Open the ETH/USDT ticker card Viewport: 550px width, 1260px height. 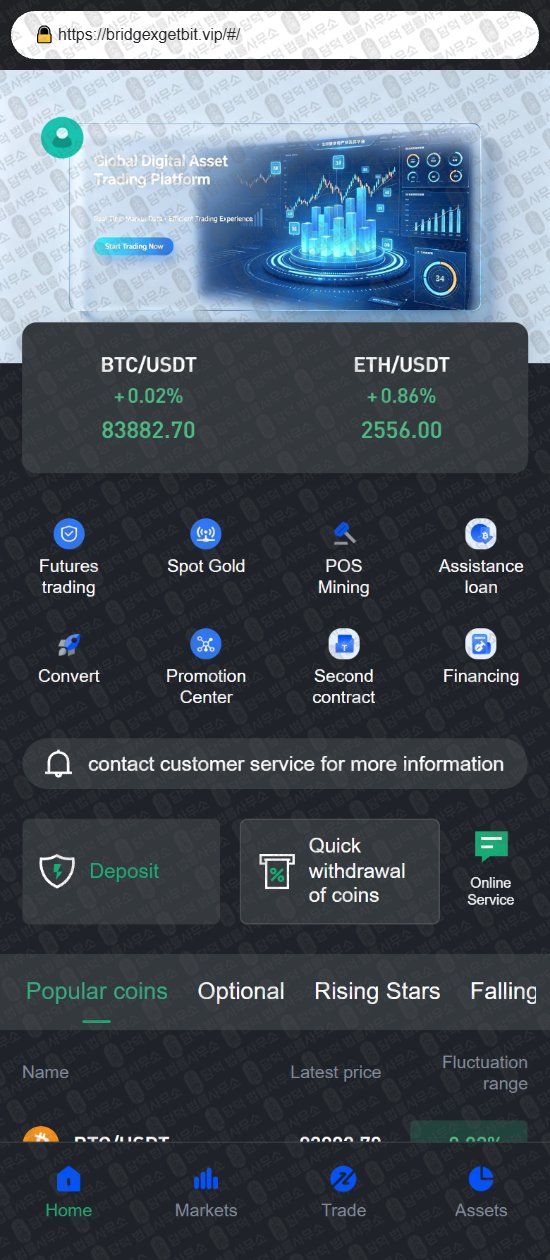pos(401,397)
